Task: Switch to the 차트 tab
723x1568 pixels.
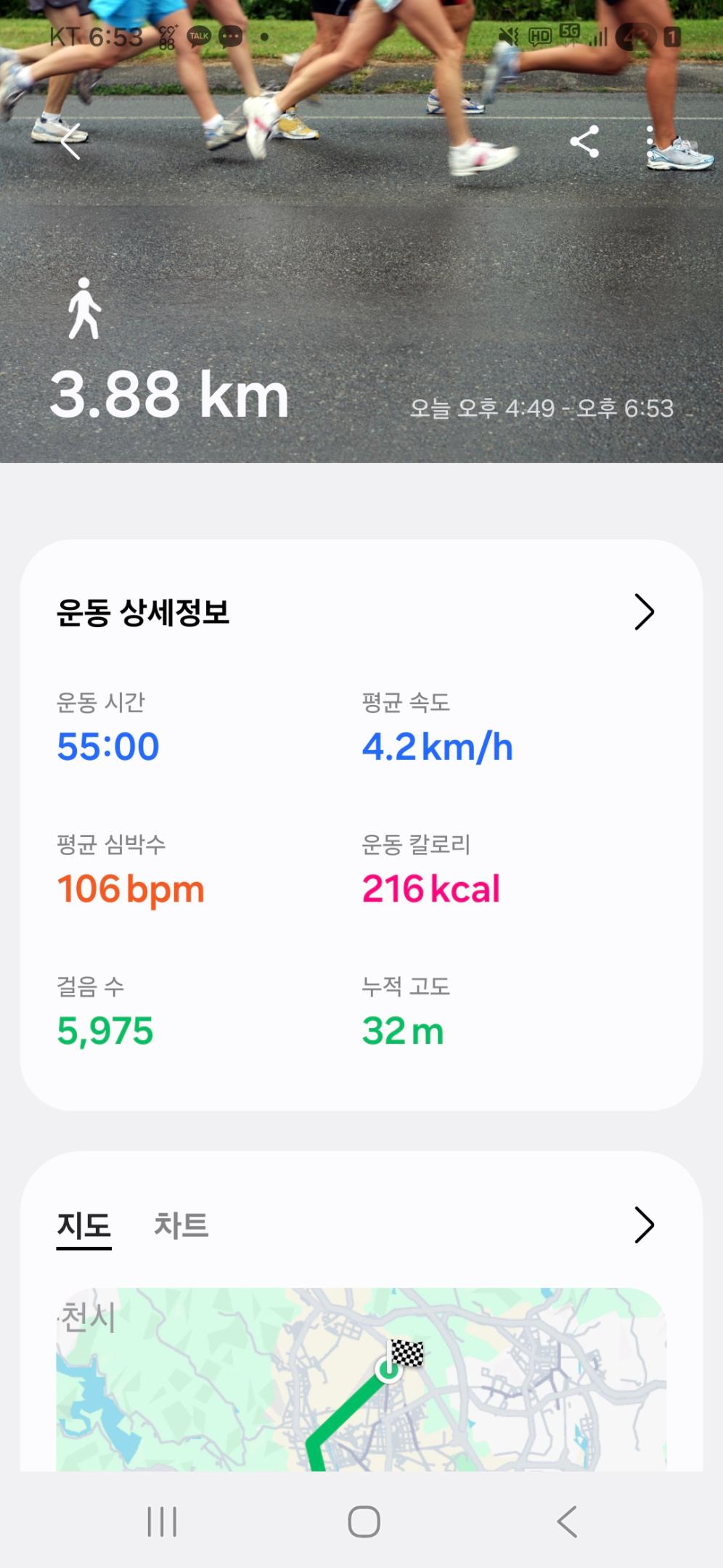Action: (181, 1224)
